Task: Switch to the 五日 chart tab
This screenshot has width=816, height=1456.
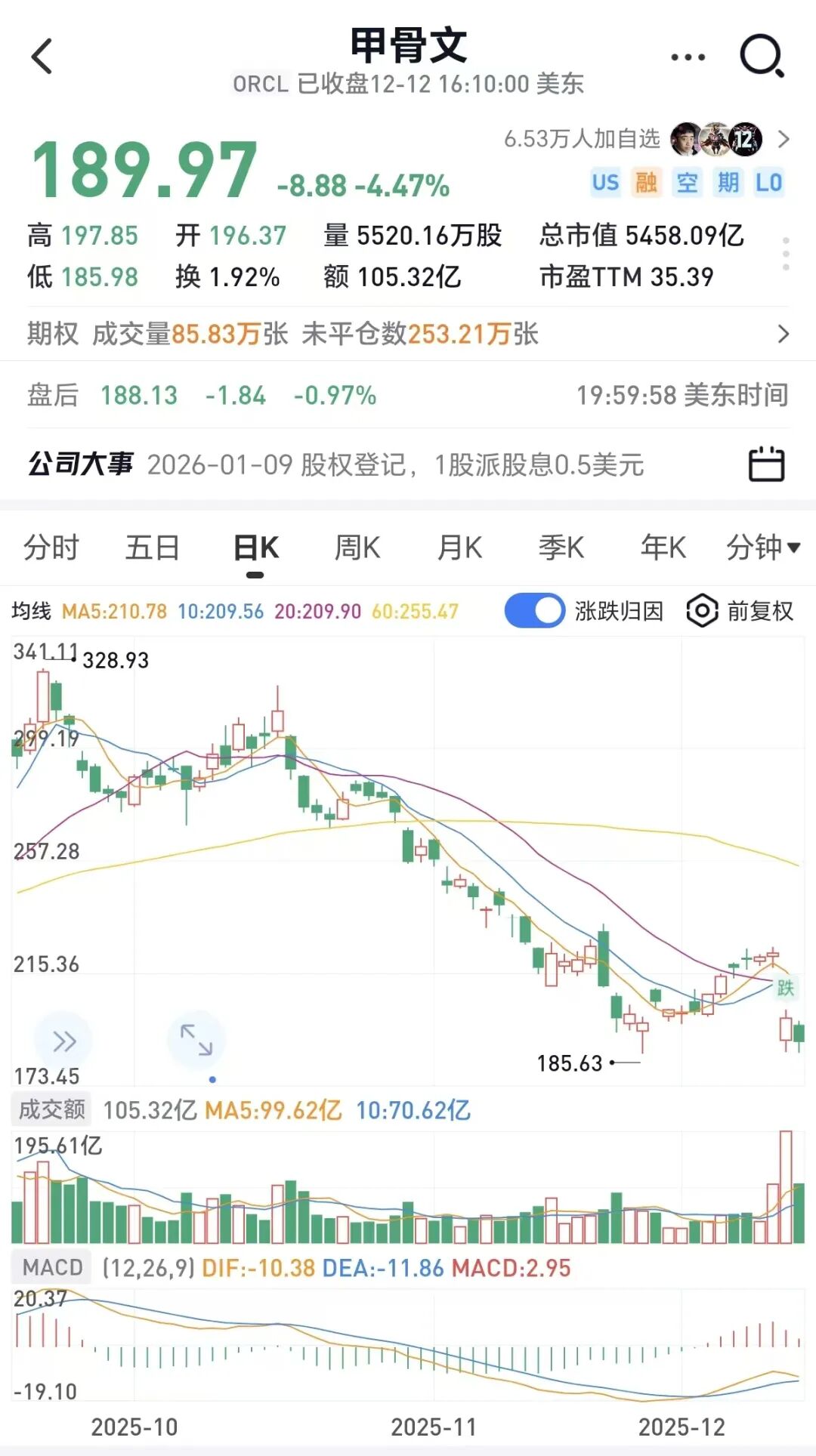Action: tap(153, 548)
